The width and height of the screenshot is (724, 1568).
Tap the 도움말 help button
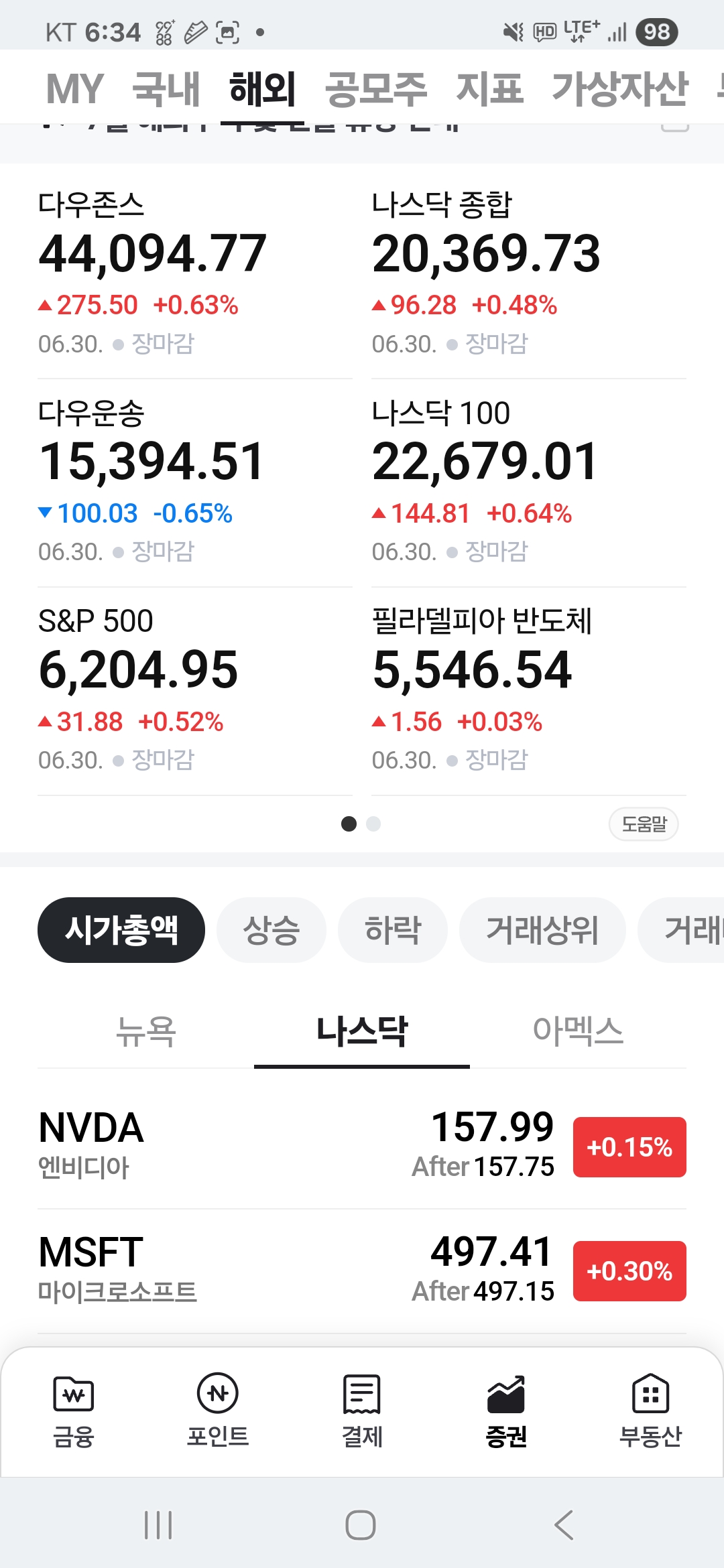[644, 824]
